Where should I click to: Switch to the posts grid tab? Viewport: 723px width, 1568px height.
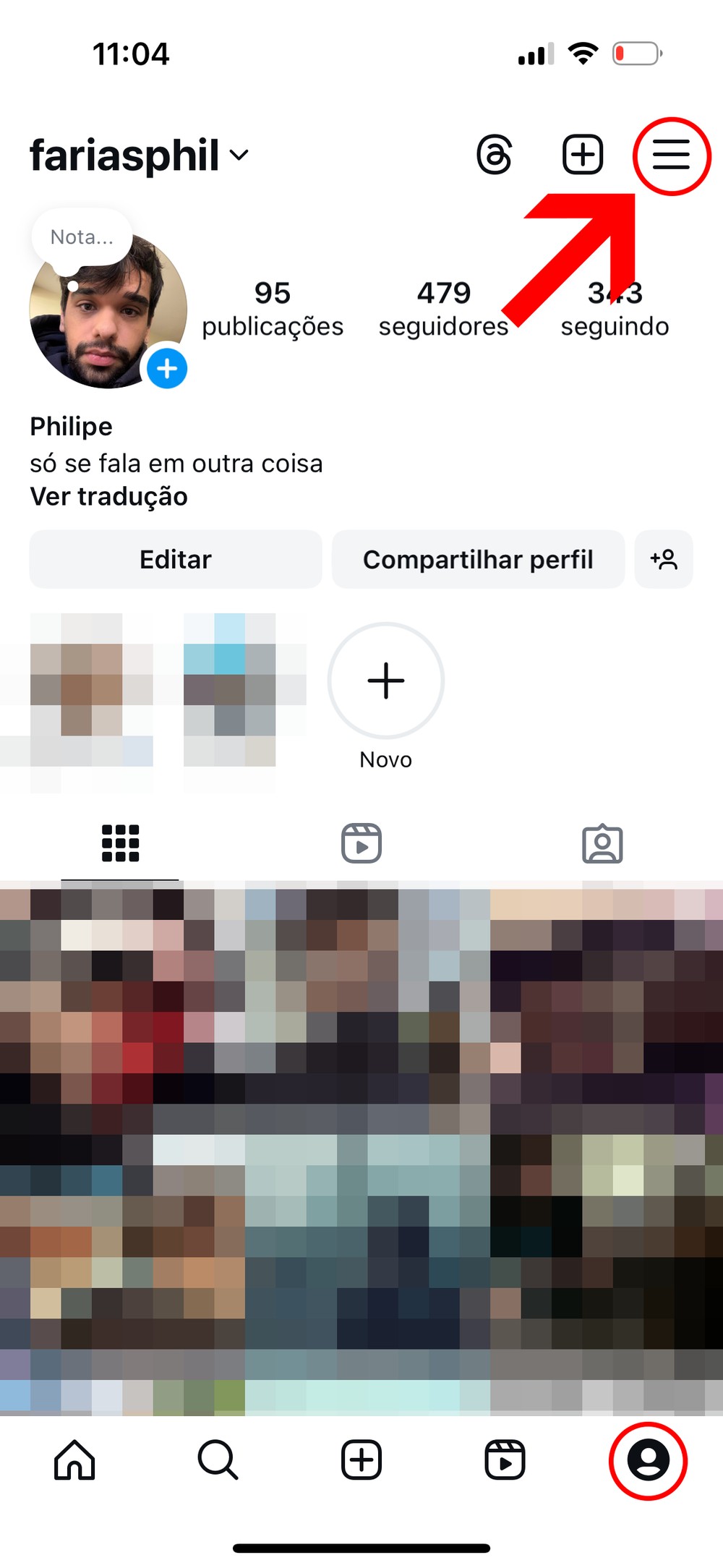pos(120,843)
